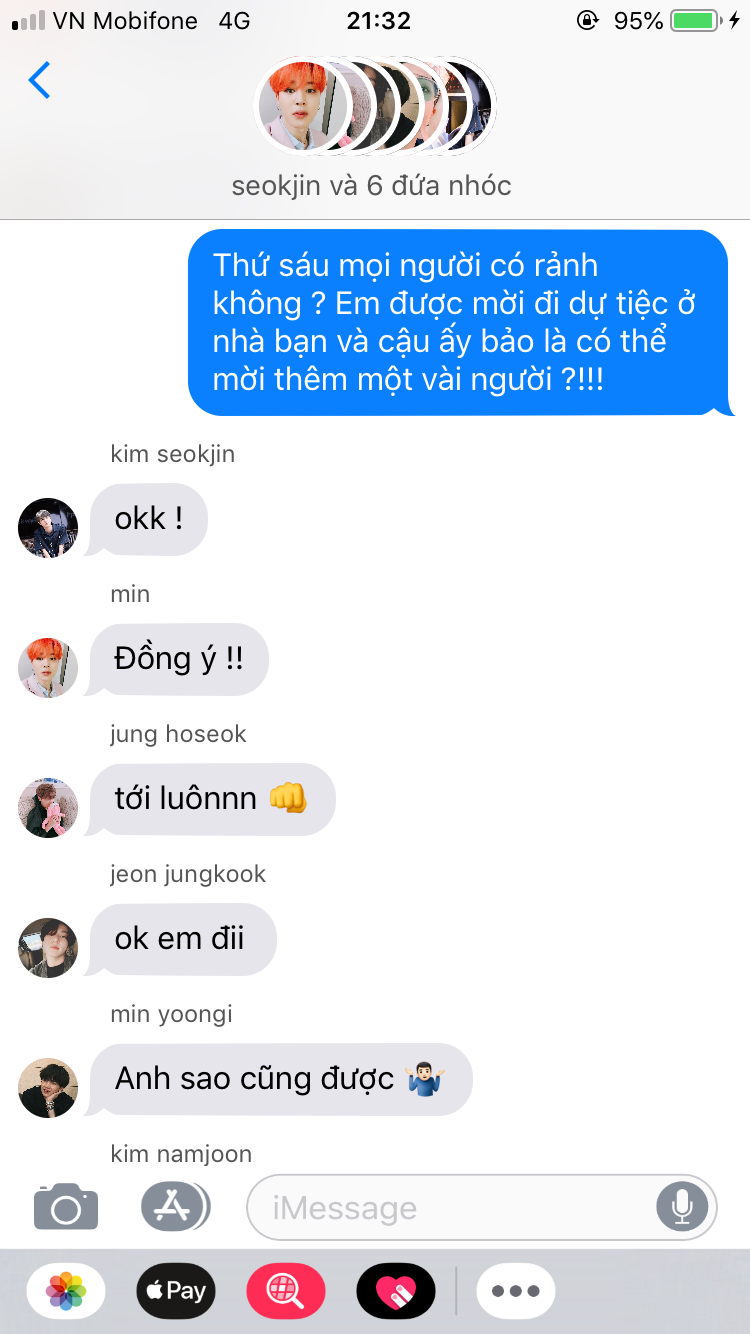Open the Digital Touch heart app
The image size is (750, 1334).
point(396,1291)
